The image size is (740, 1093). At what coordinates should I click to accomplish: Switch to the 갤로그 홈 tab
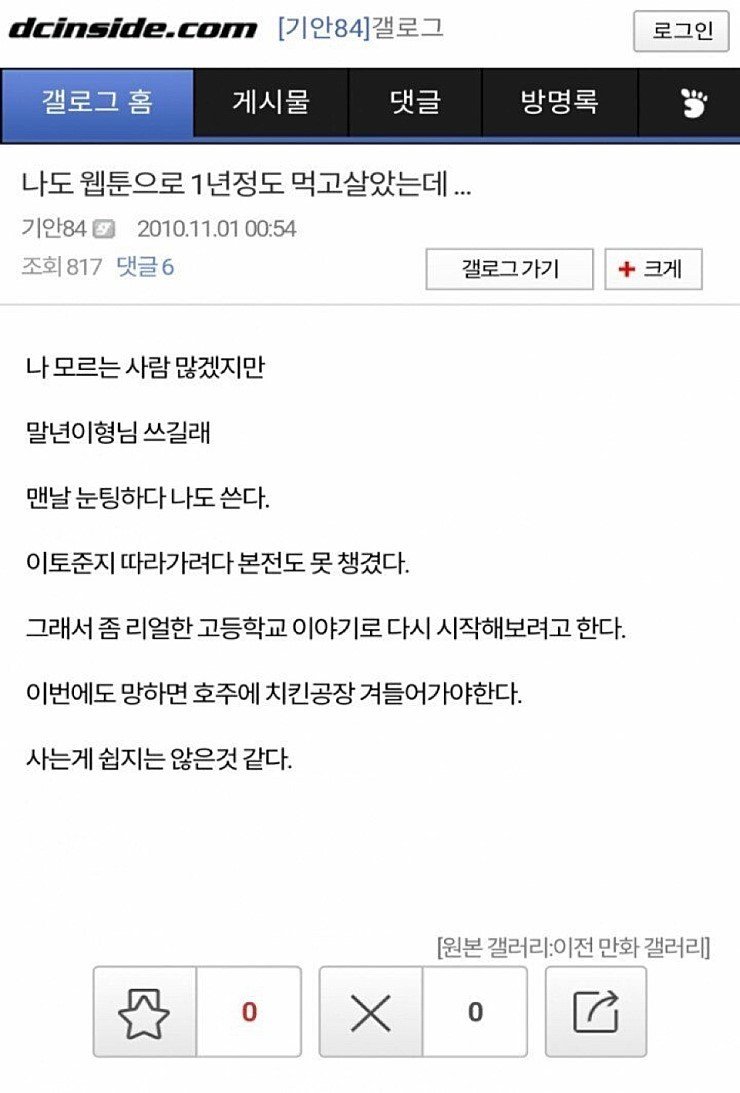pos(97,102)
